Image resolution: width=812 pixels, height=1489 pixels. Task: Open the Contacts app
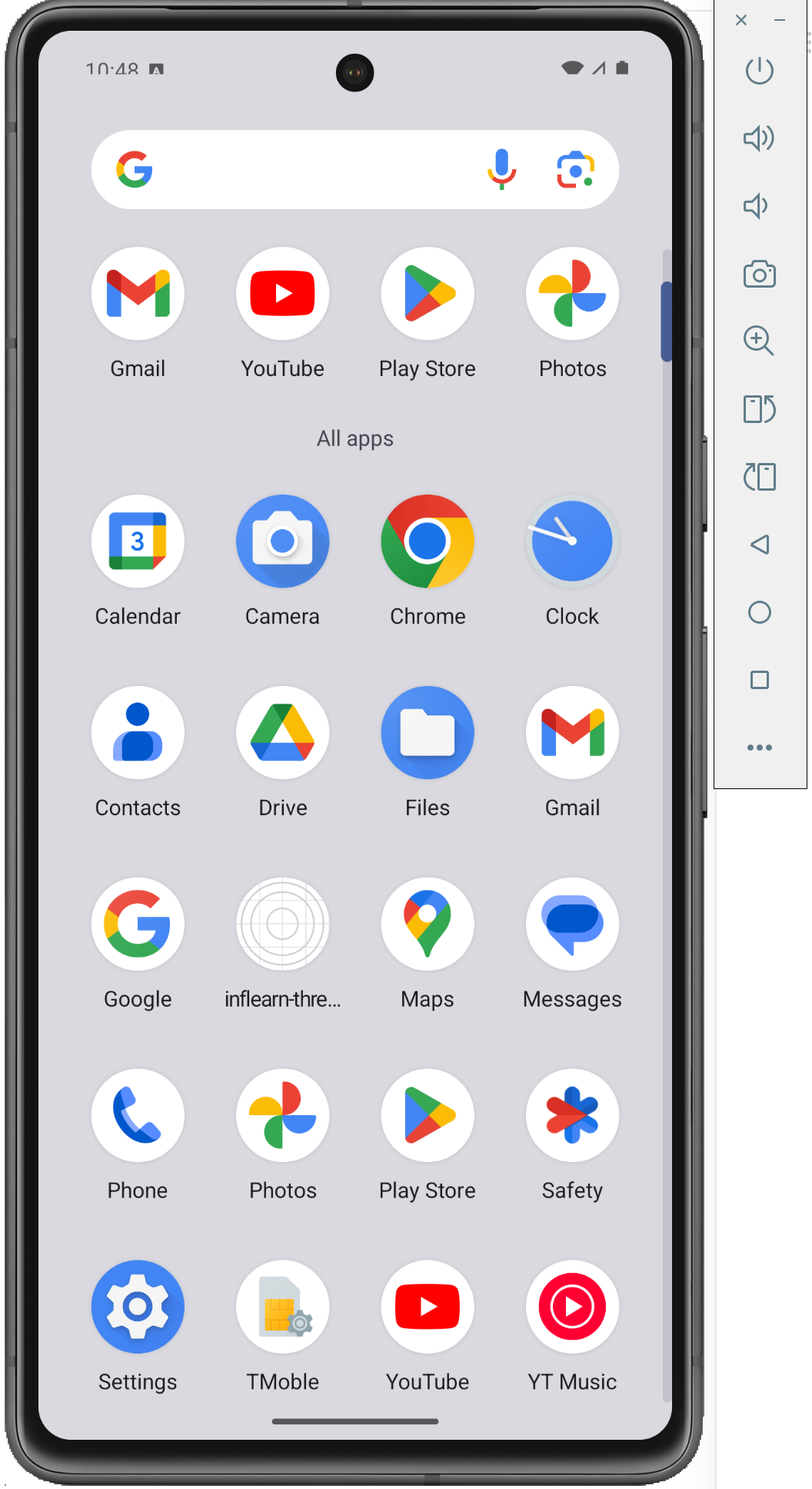138,733
